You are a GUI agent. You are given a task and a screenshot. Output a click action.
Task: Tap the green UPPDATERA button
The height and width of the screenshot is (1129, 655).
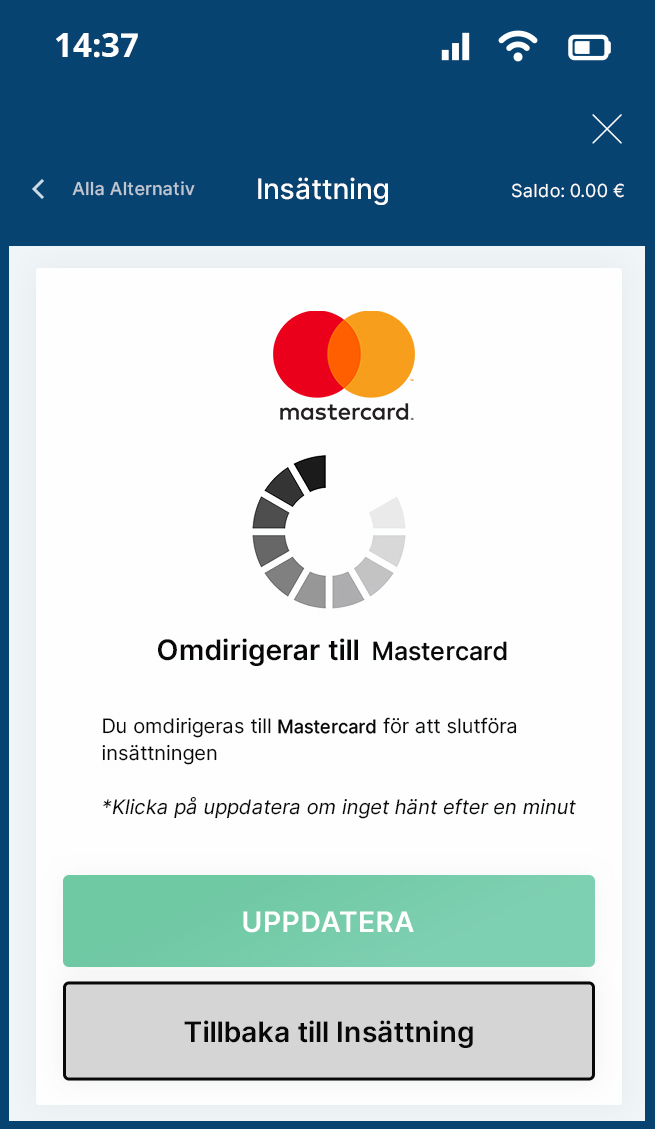(329, 921)
